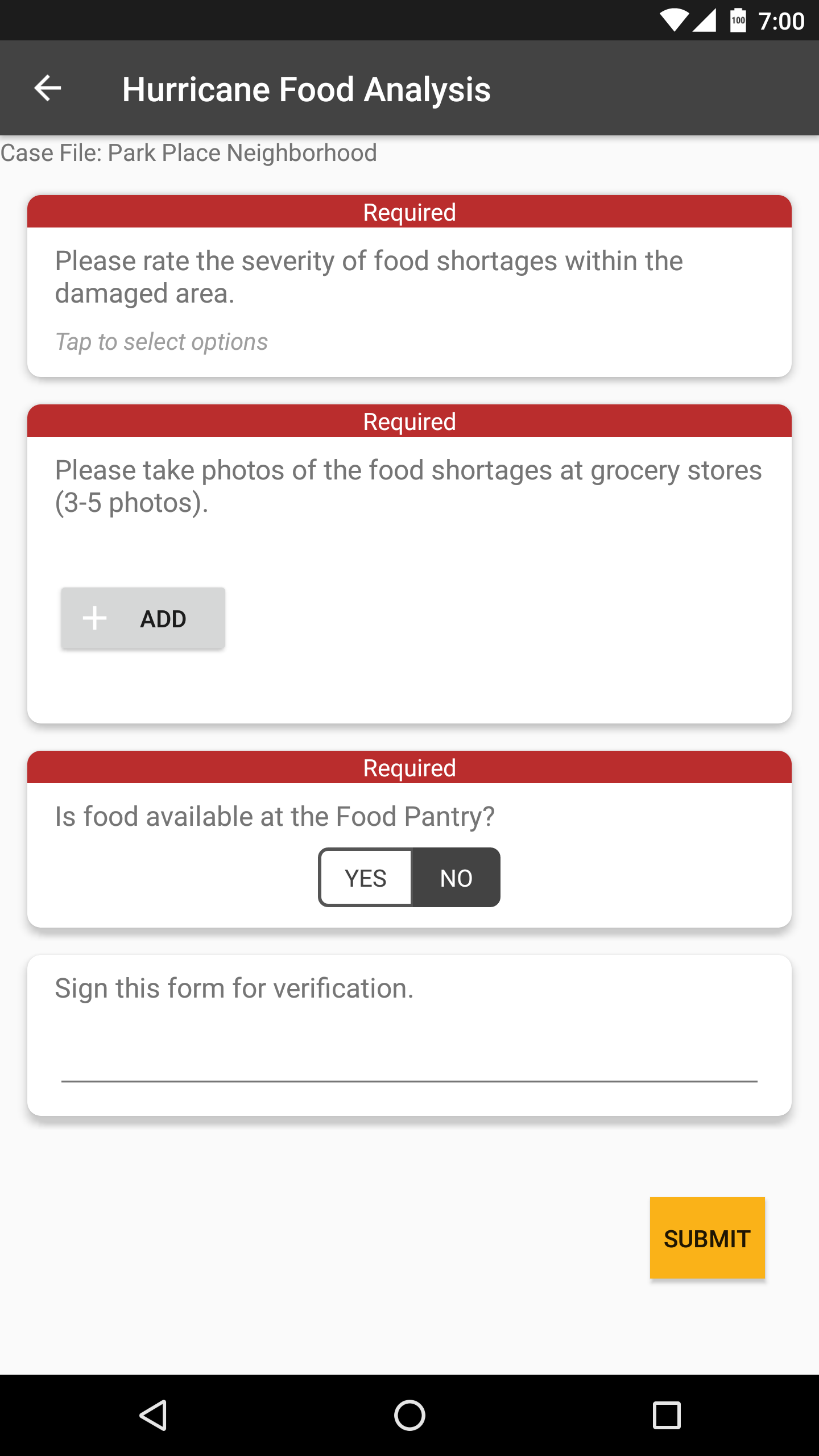Screen dimensions: 819x1456
Task: Tap the system home button
Action: [x=409, y=1415]
